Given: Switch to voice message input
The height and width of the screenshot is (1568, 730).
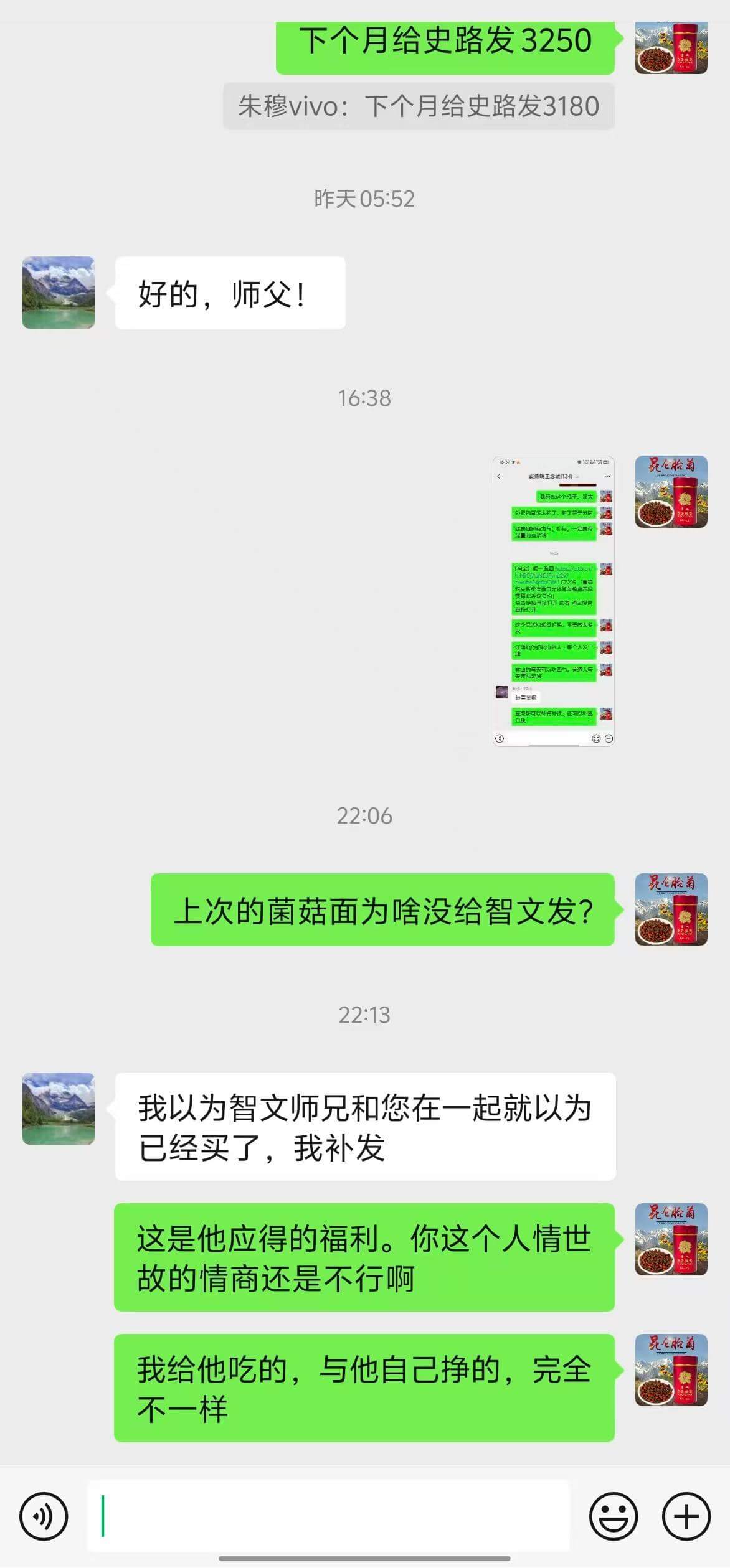Looking at the screenshot, I should (44, 1516).
